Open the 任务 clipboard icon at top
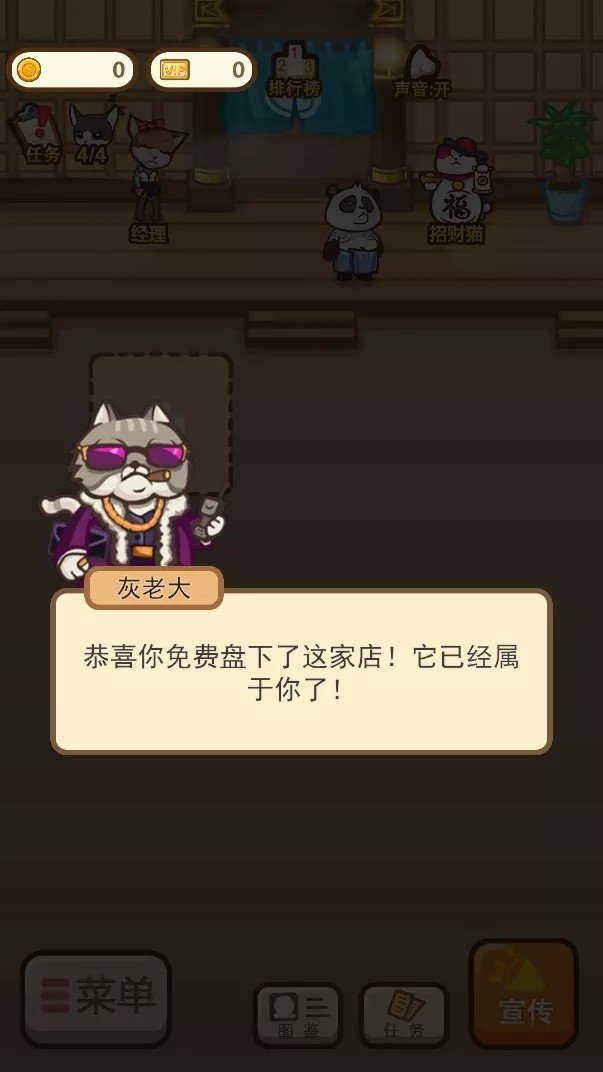 (x=37, y=134)
